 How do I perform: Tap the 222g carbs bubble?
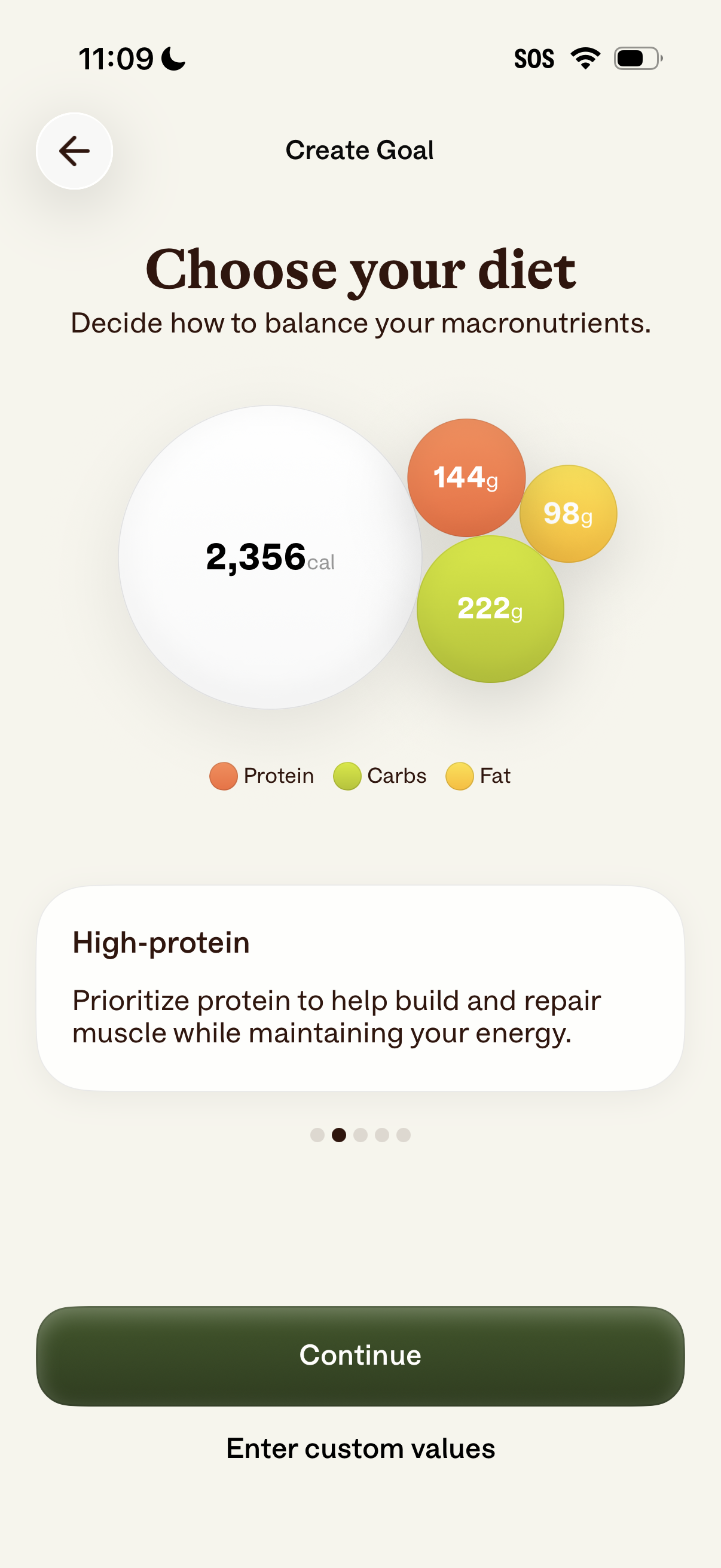point(491,609)
